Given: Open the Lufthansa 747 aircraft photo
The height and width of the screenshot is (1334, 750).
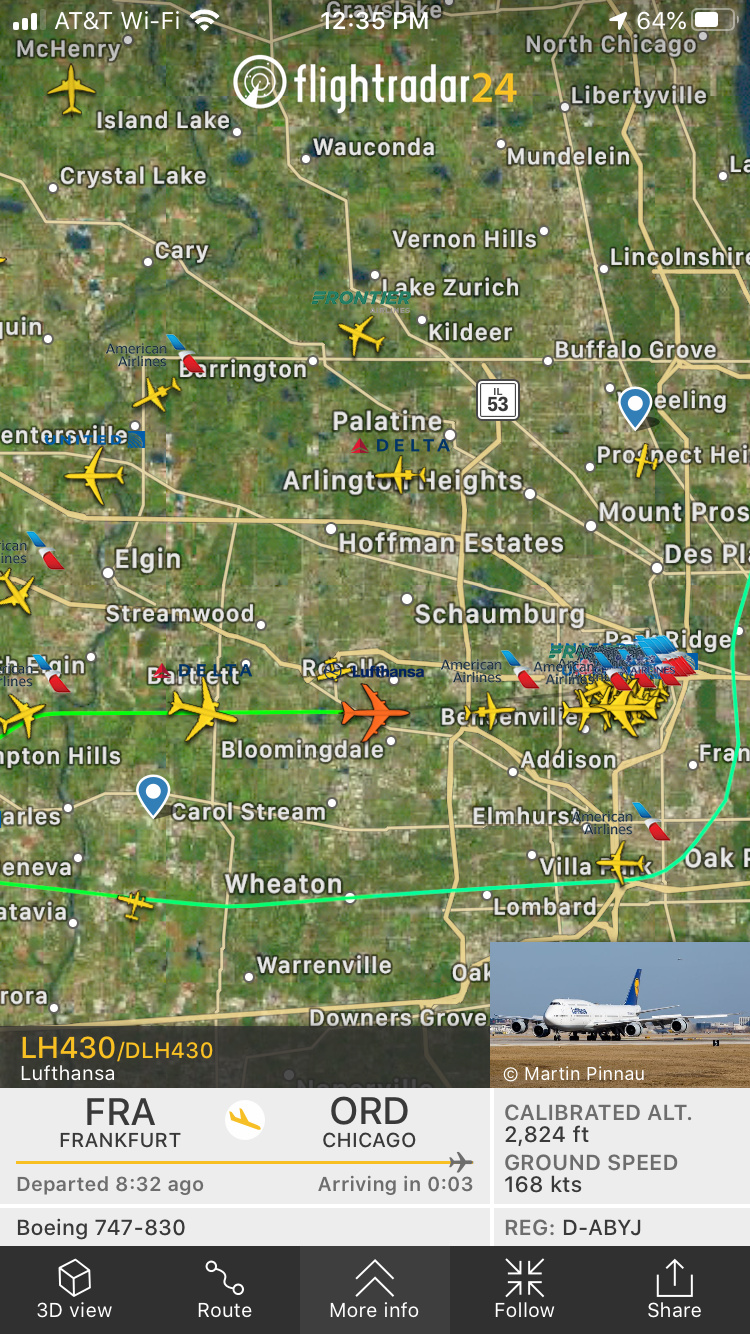Looking at the screenshot, I should [x=620, y=1014].
